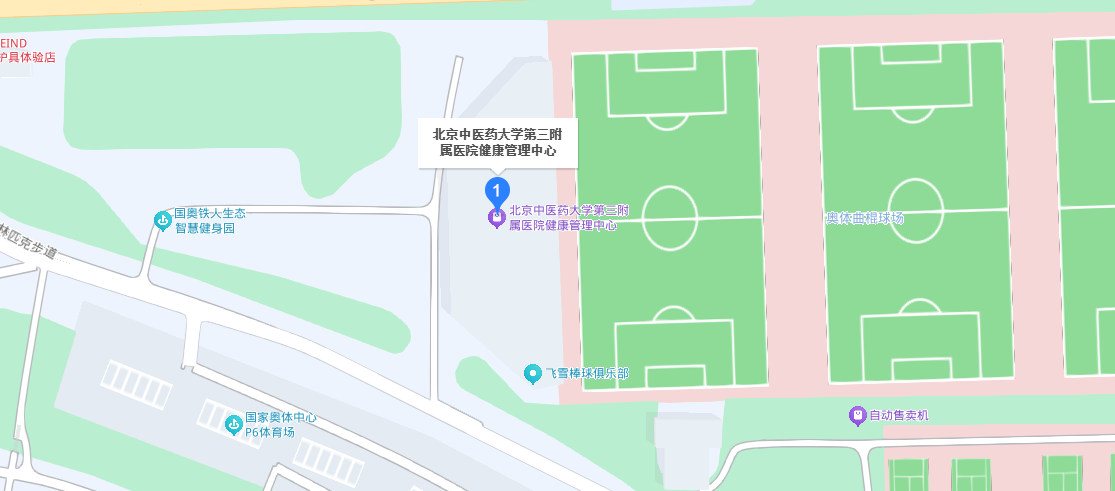This screenshot has height=491, width=1115.
Task: Select the 国奥铁人生态智慧健身园 map marker
Action: coord(162,220)
